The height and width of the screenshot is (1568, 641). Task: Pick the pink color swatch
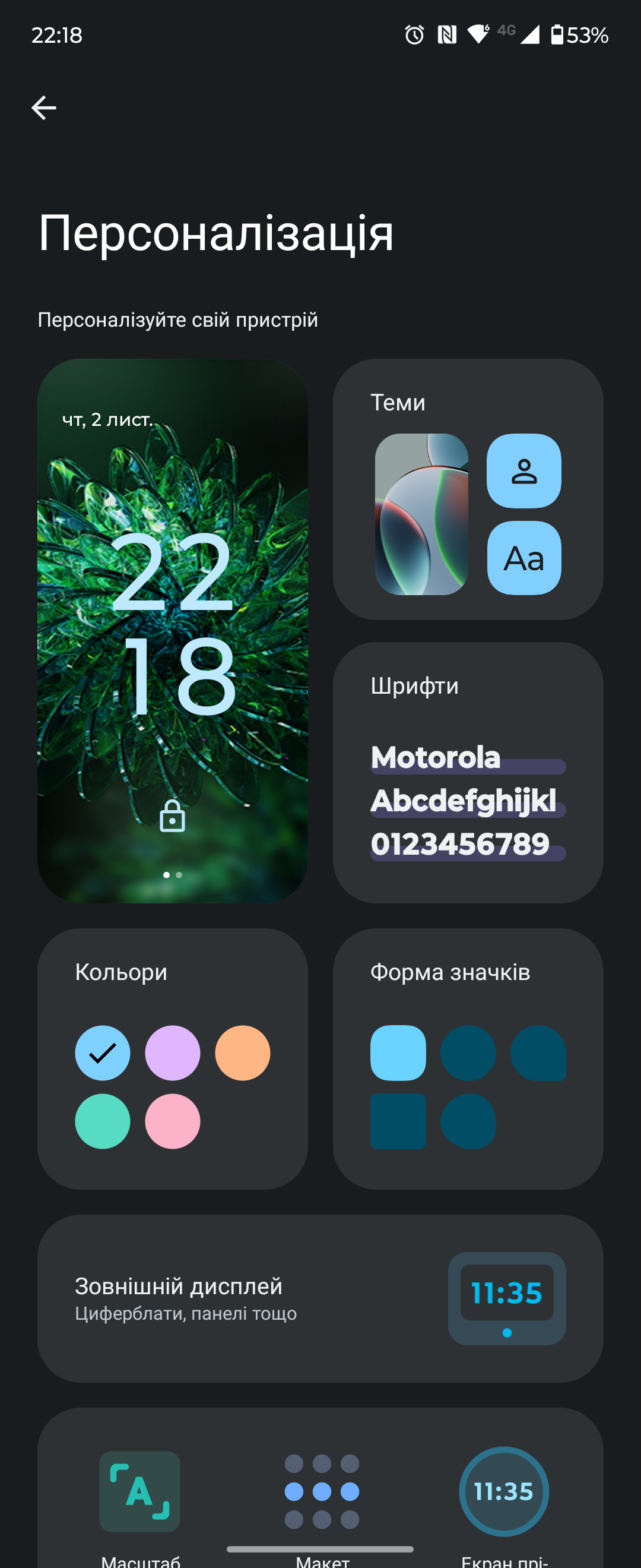click(x=172, y=1121)
